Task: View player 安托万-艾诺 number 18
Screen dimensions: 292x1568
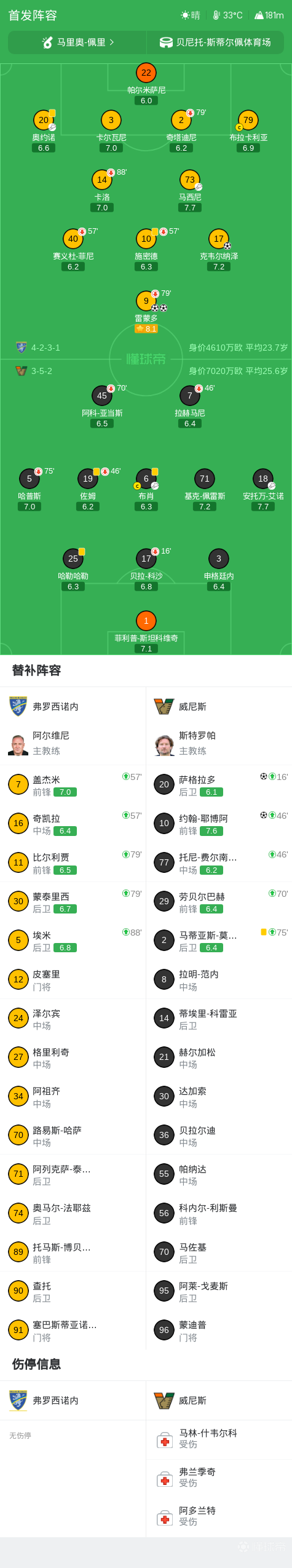Action: (x=263, y=490)
